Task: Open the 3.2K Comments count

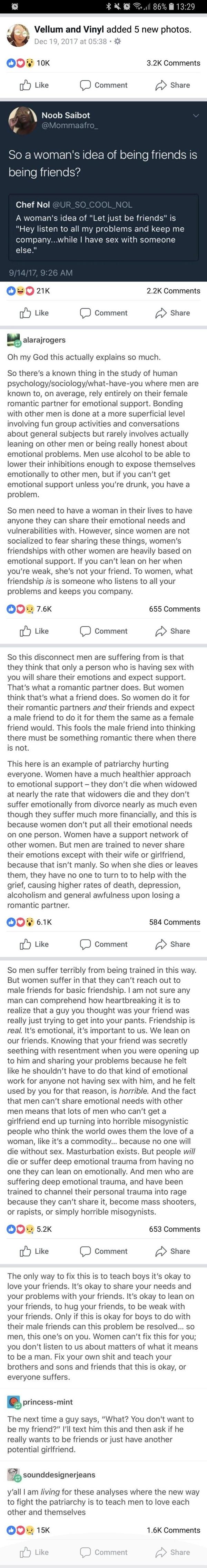Action: [173, 63]
